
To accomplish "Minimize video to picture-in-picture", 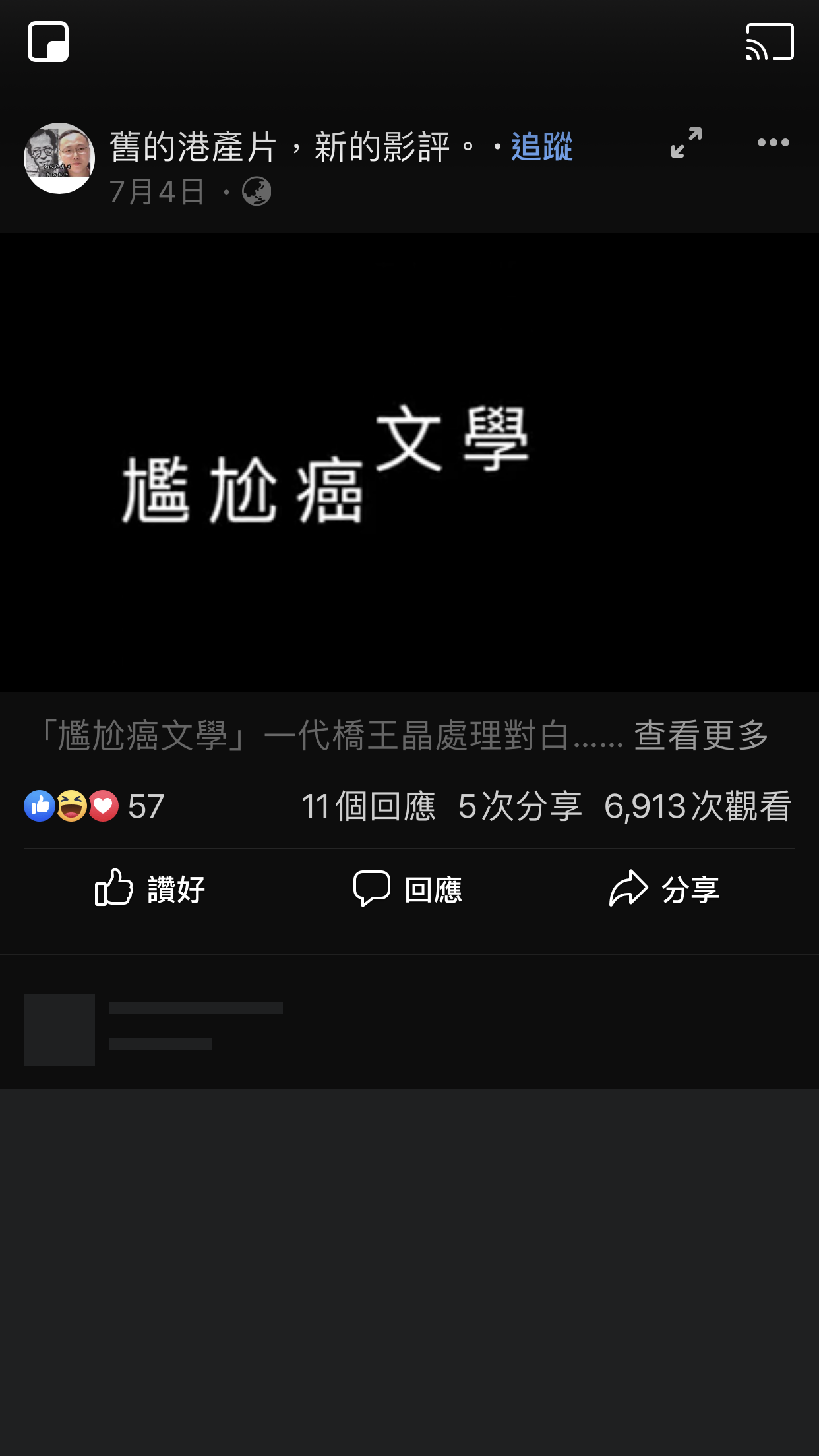I will click(48, 42).
